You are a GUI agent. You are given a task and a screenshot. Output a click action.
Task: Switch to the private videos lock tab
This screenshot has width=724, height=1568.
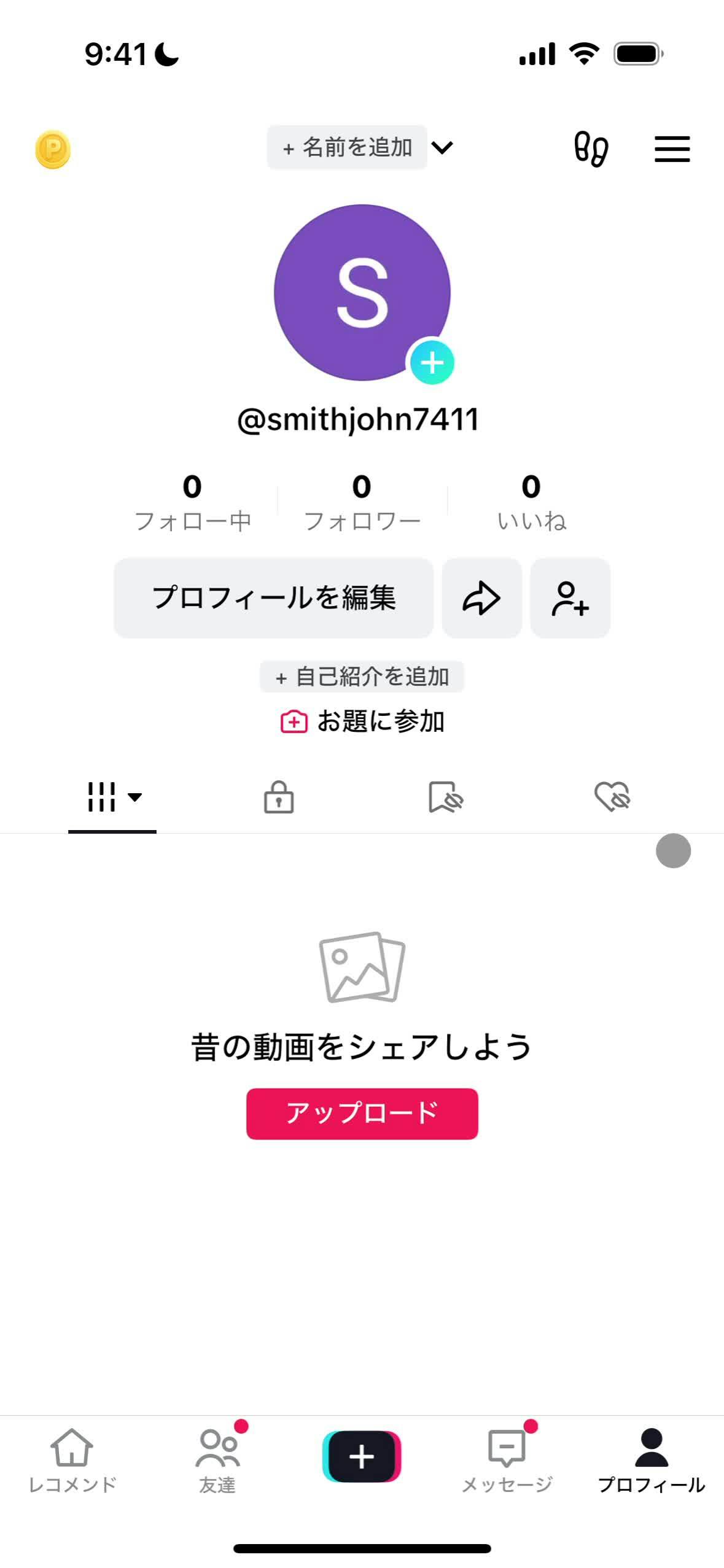coord(279,797)
